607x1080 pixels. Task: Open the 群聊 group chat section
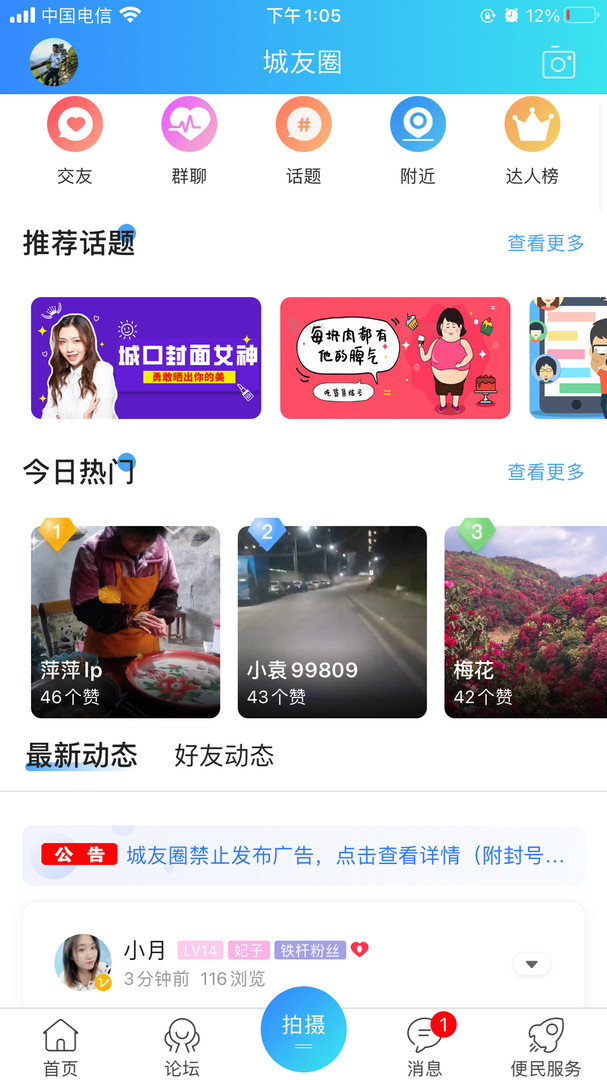189,142
